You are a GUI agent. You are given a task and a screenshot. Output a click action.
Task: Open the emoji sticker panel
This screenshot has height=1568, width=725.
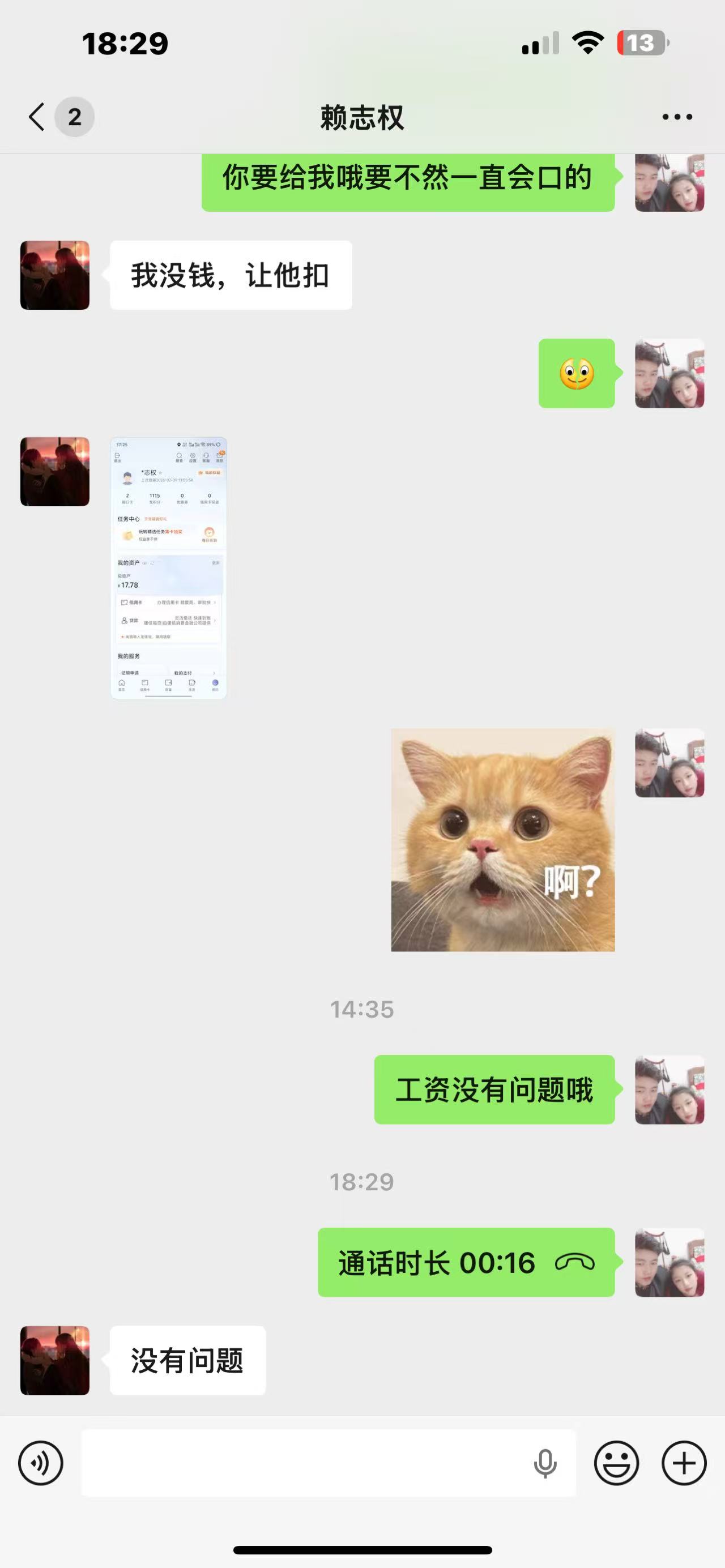tap(616, 1463)
